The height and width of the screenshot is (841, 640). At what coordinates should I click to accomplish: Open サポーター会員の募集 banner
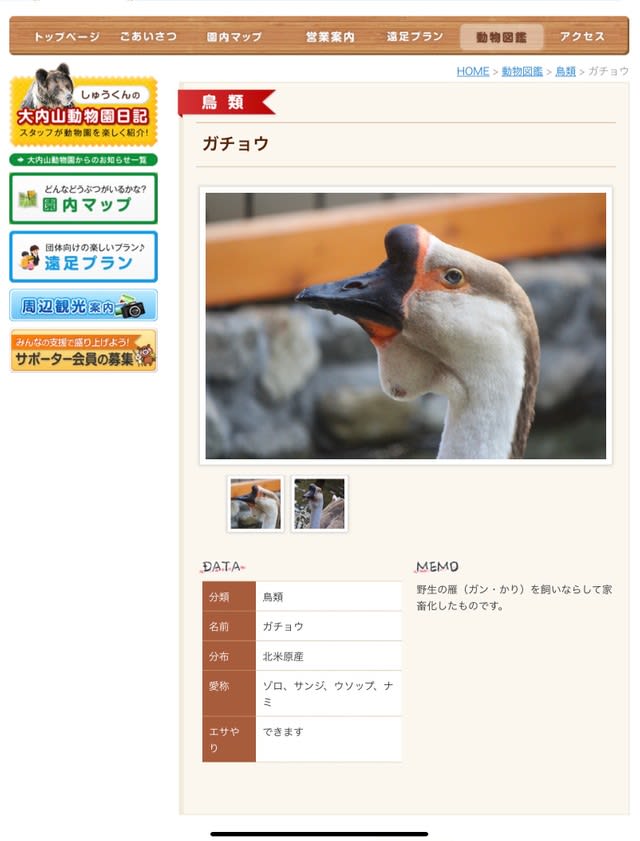click(x=83, y=351)
